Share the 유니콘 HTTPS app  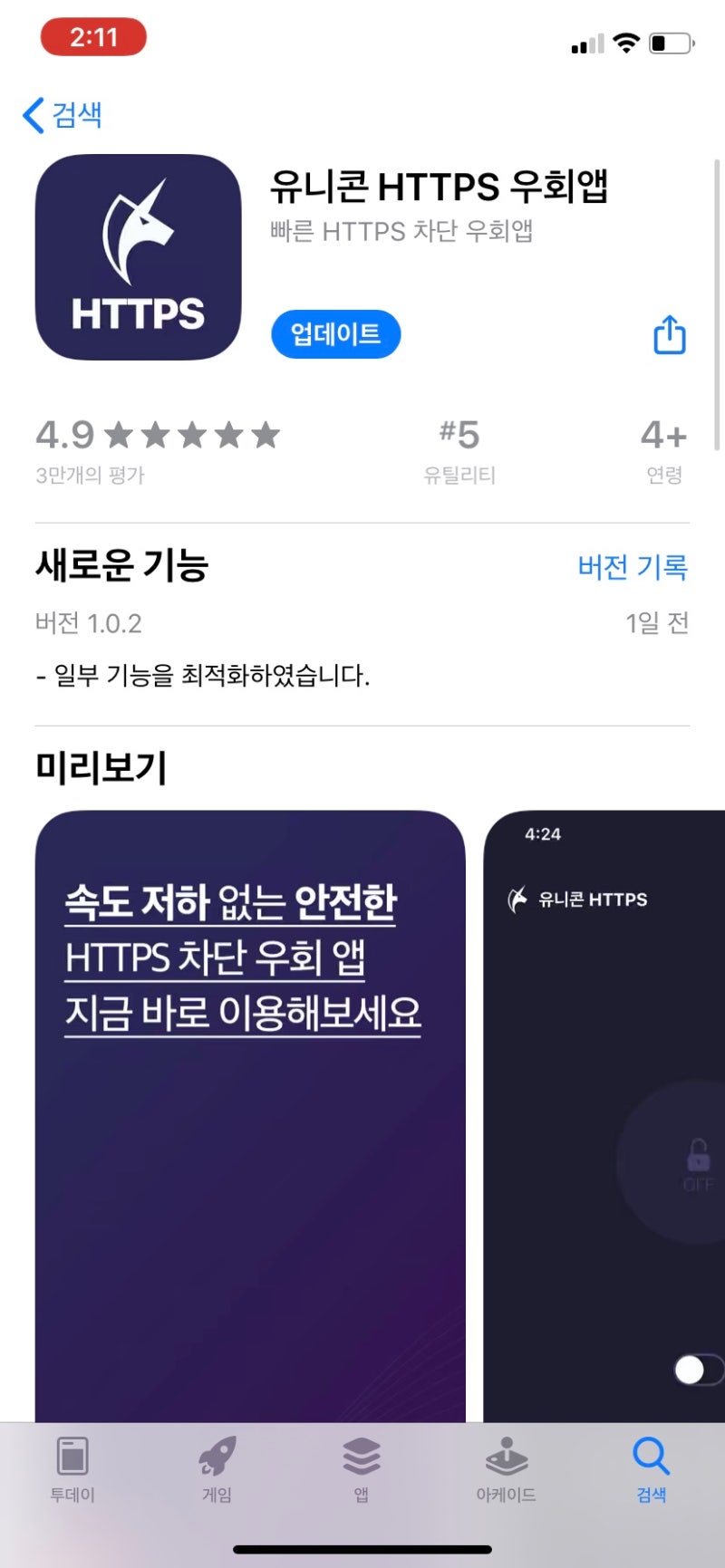click(x=670, y=334)
